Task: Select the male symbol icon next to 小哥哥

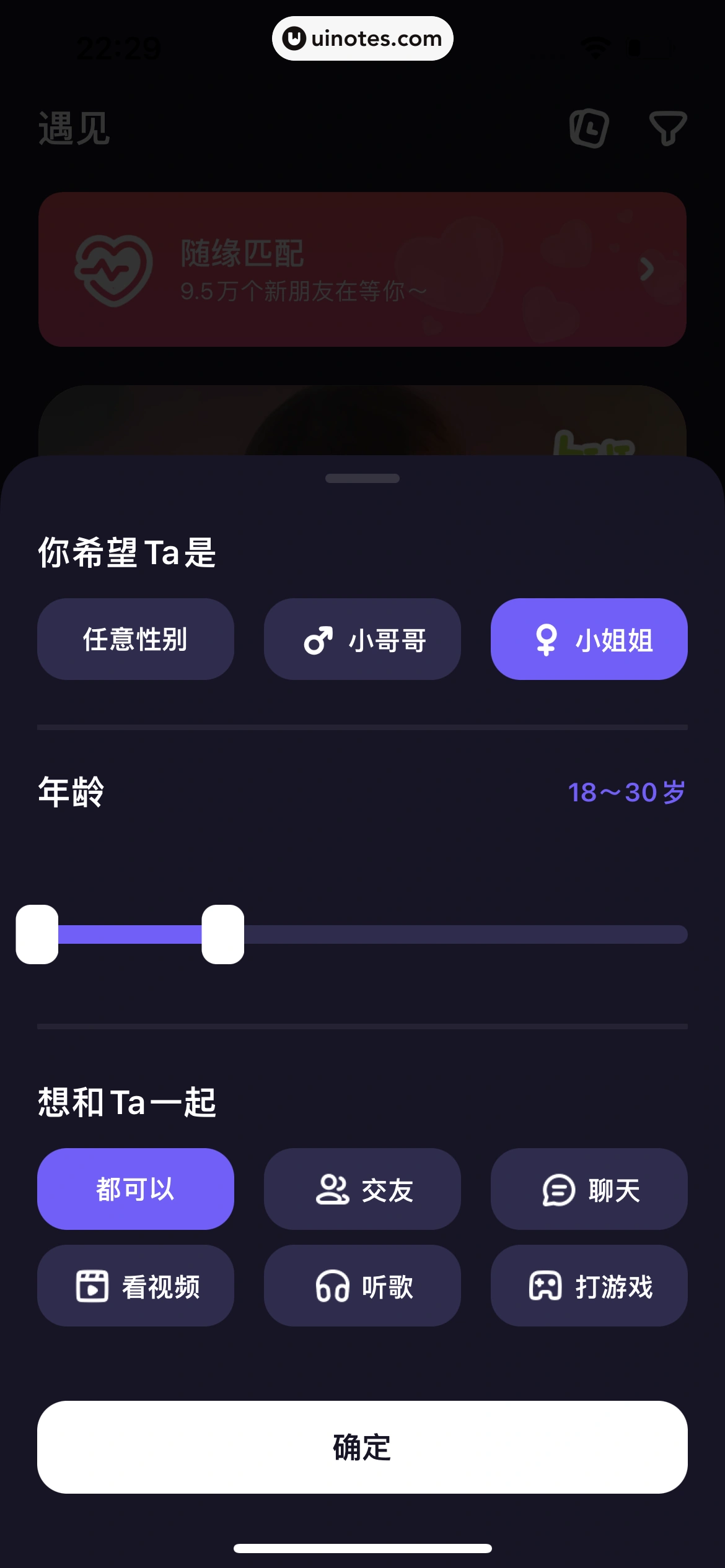Action: coord(319,640)
